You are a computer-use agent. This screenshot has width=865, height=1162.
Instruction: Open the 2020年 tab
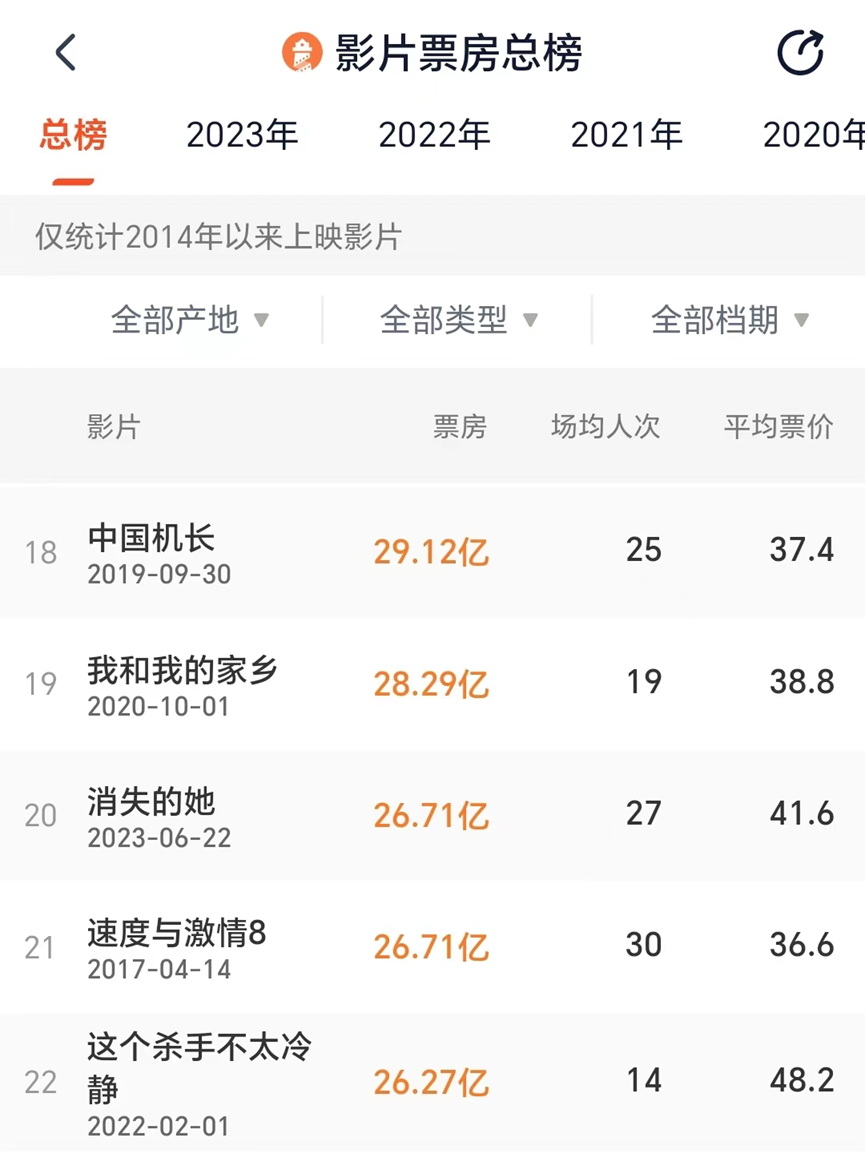(x=814, y=135)
